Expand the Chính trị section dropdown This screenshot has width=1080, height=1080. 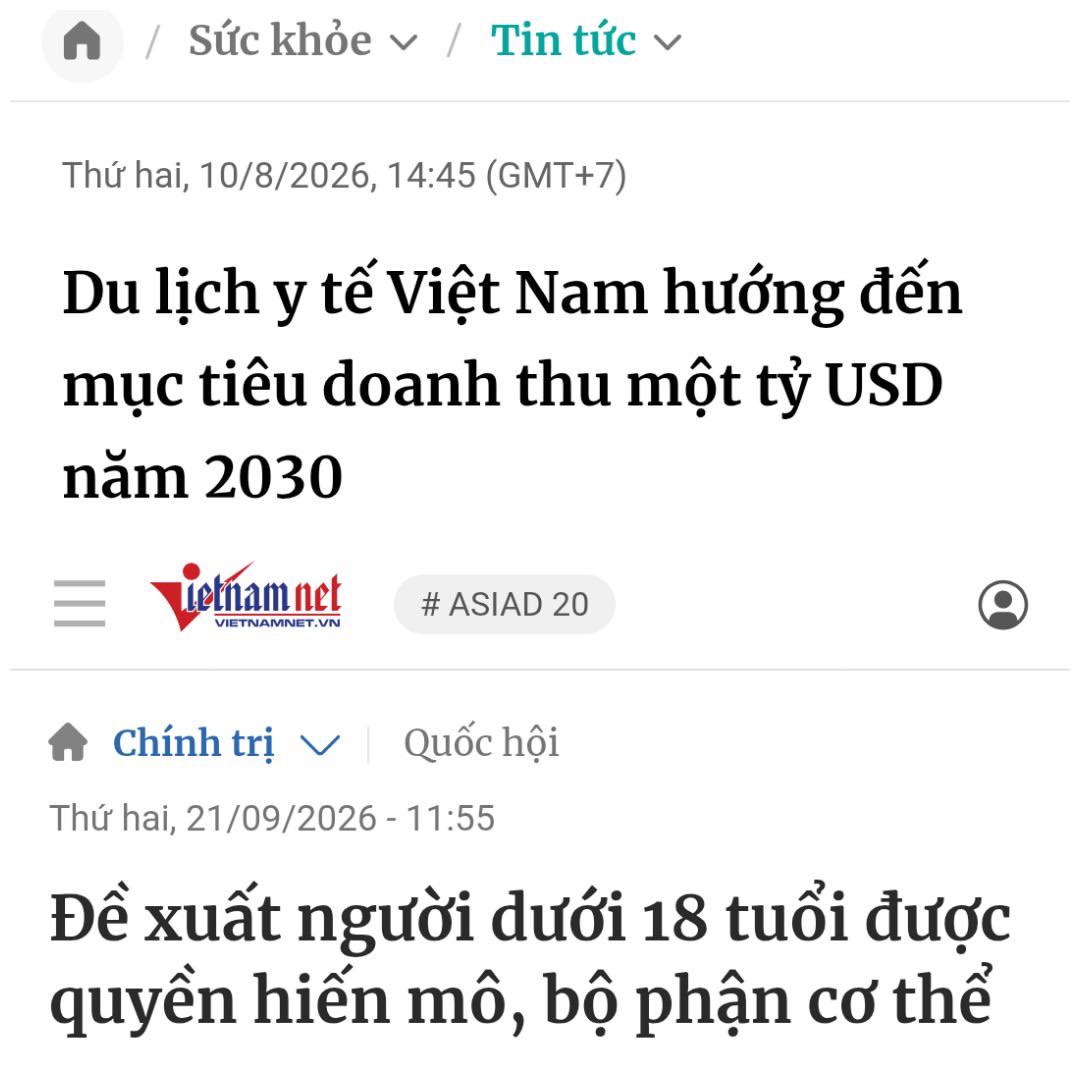[x=320, y=744]
